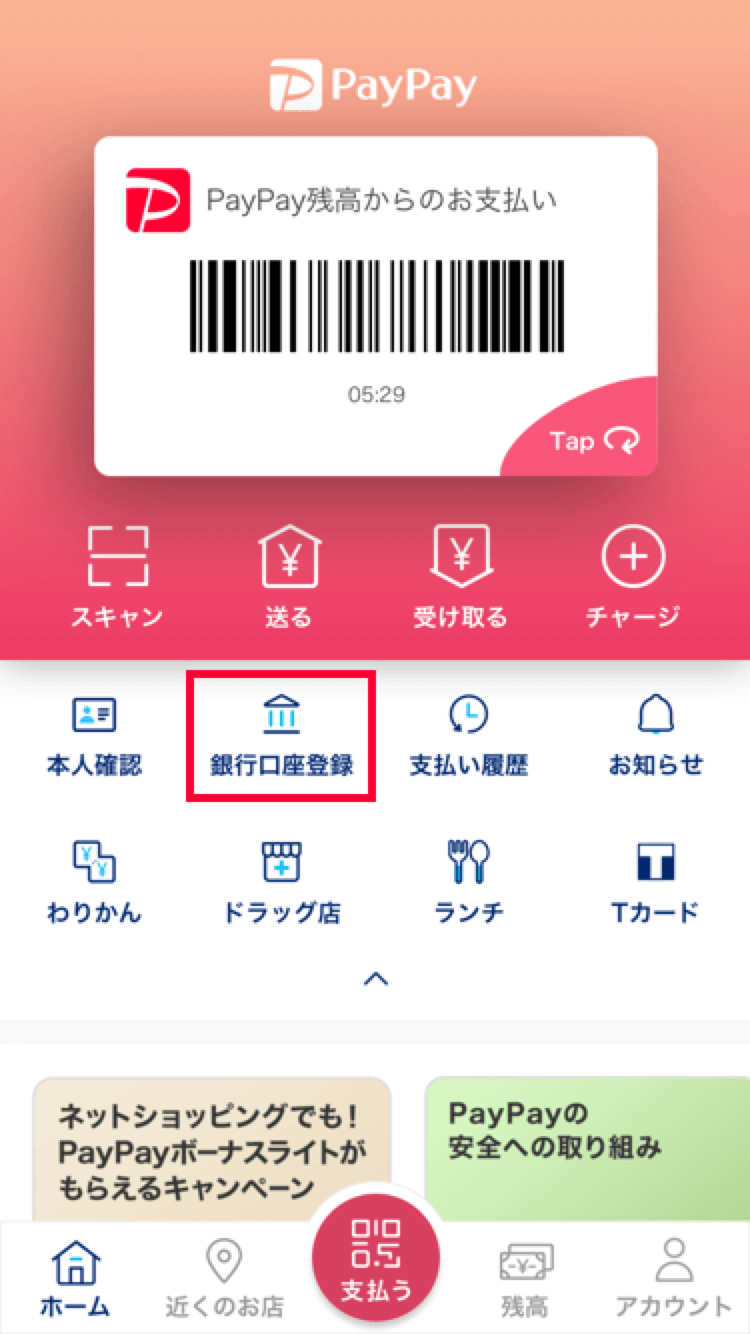View 支払い履歴 payment history
Screen dimensions: 750x1334
click(x=468, y=737)
